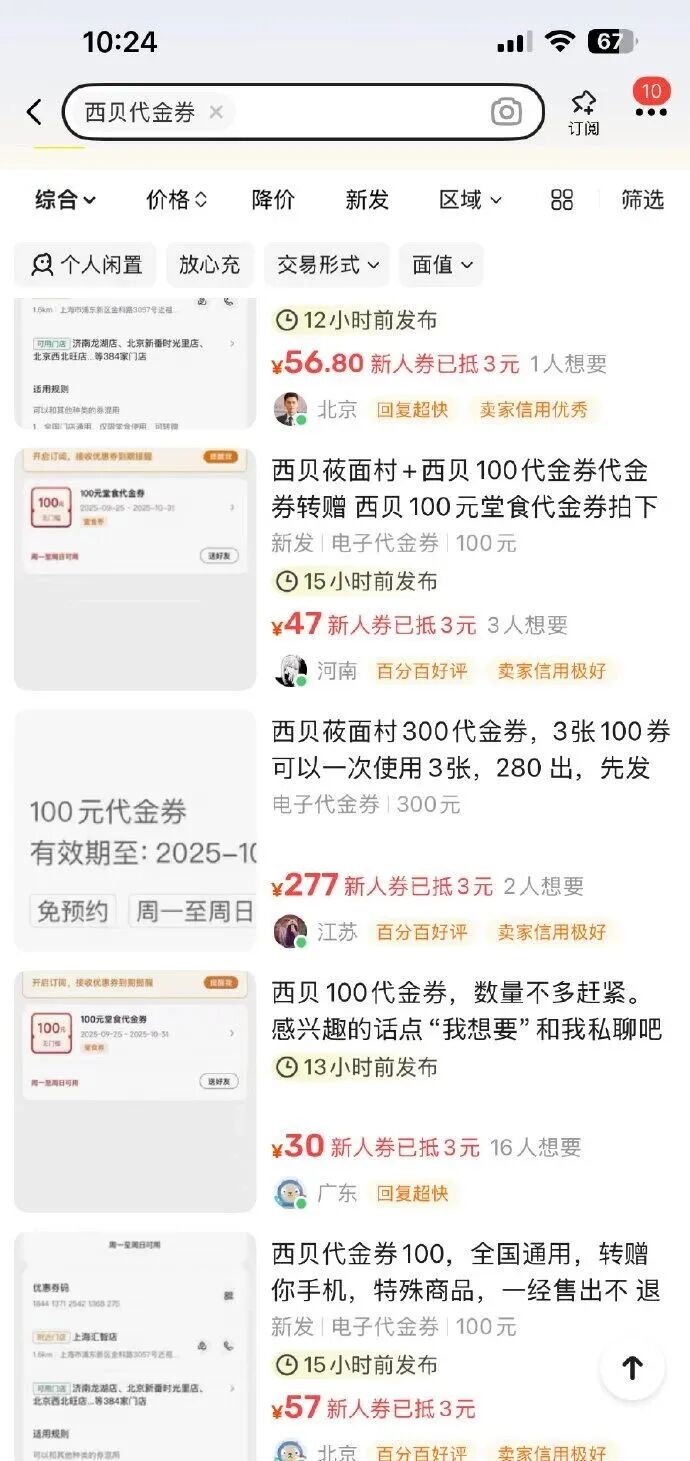The height and width of the screenshot is (1461, 690).
Task: Show 降价 items
Action: 273,200
